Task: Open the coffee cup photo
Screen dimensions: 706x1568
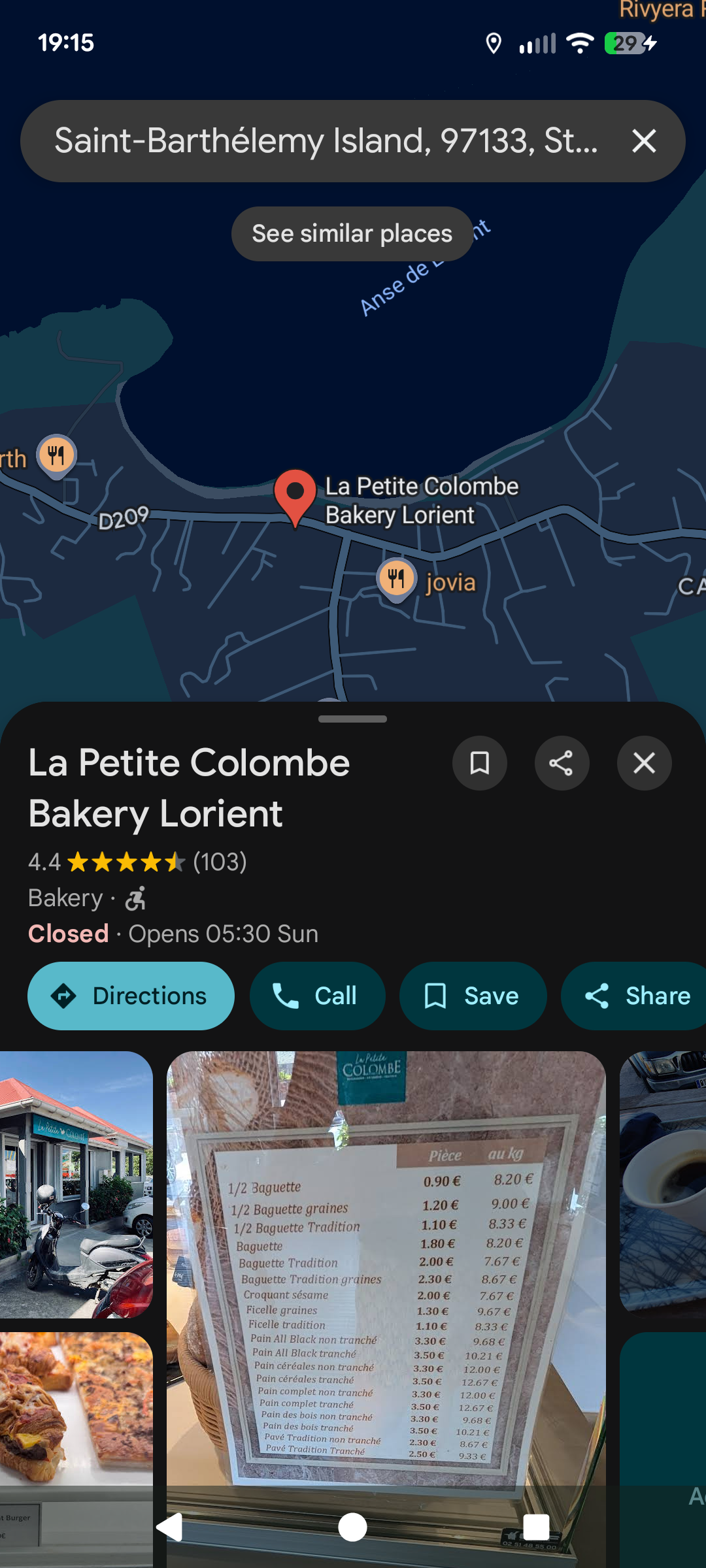Action: [663, 1181]
